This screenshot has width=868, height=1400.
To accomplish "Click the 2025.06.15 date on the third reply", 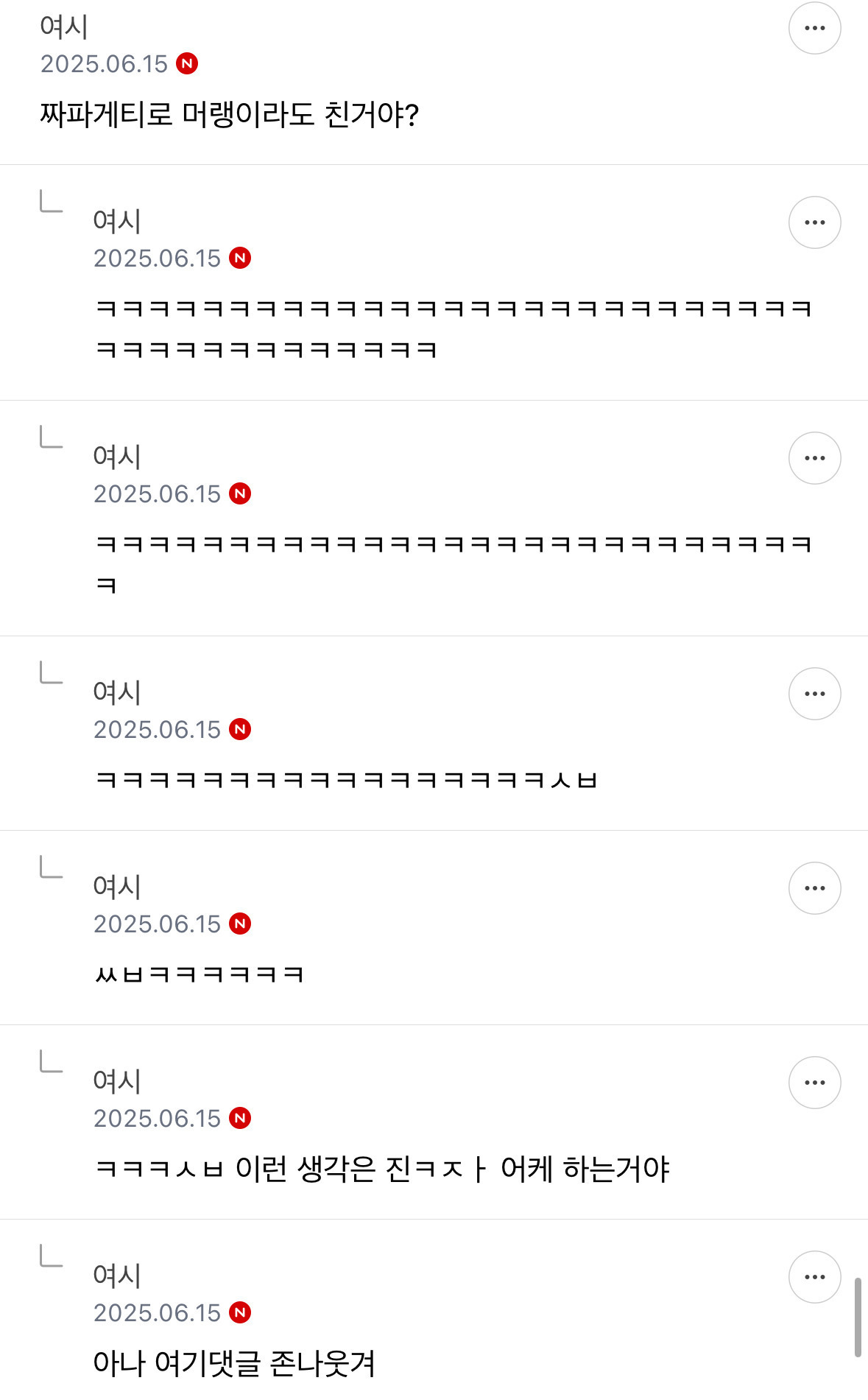I will (x=157, y=729).
